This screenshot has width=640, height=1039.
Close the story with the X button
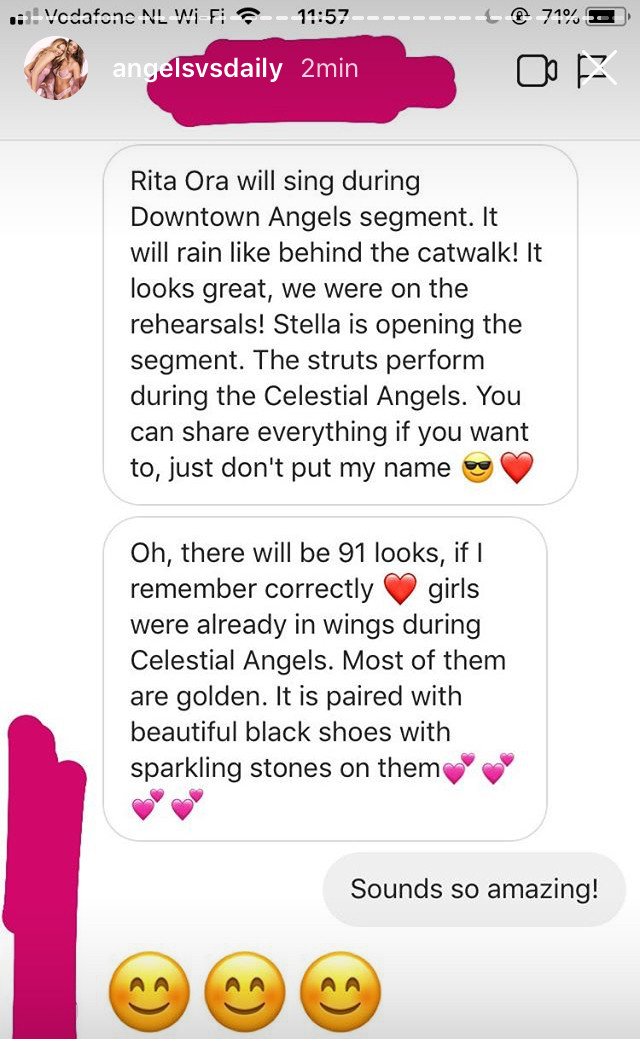(598, 68)
